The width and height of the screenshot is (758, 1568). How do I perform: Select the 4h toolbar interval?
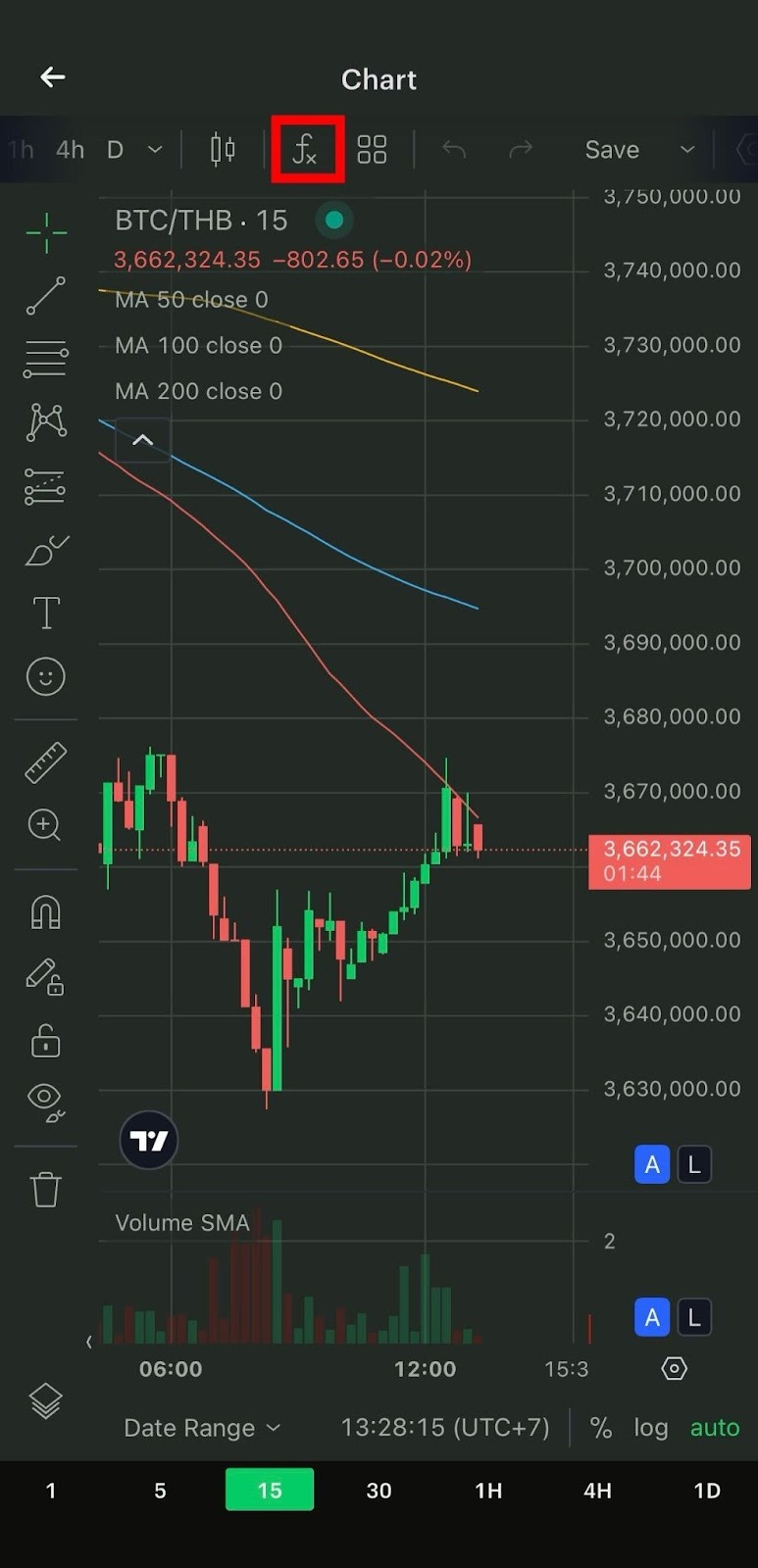coord(70,150)
